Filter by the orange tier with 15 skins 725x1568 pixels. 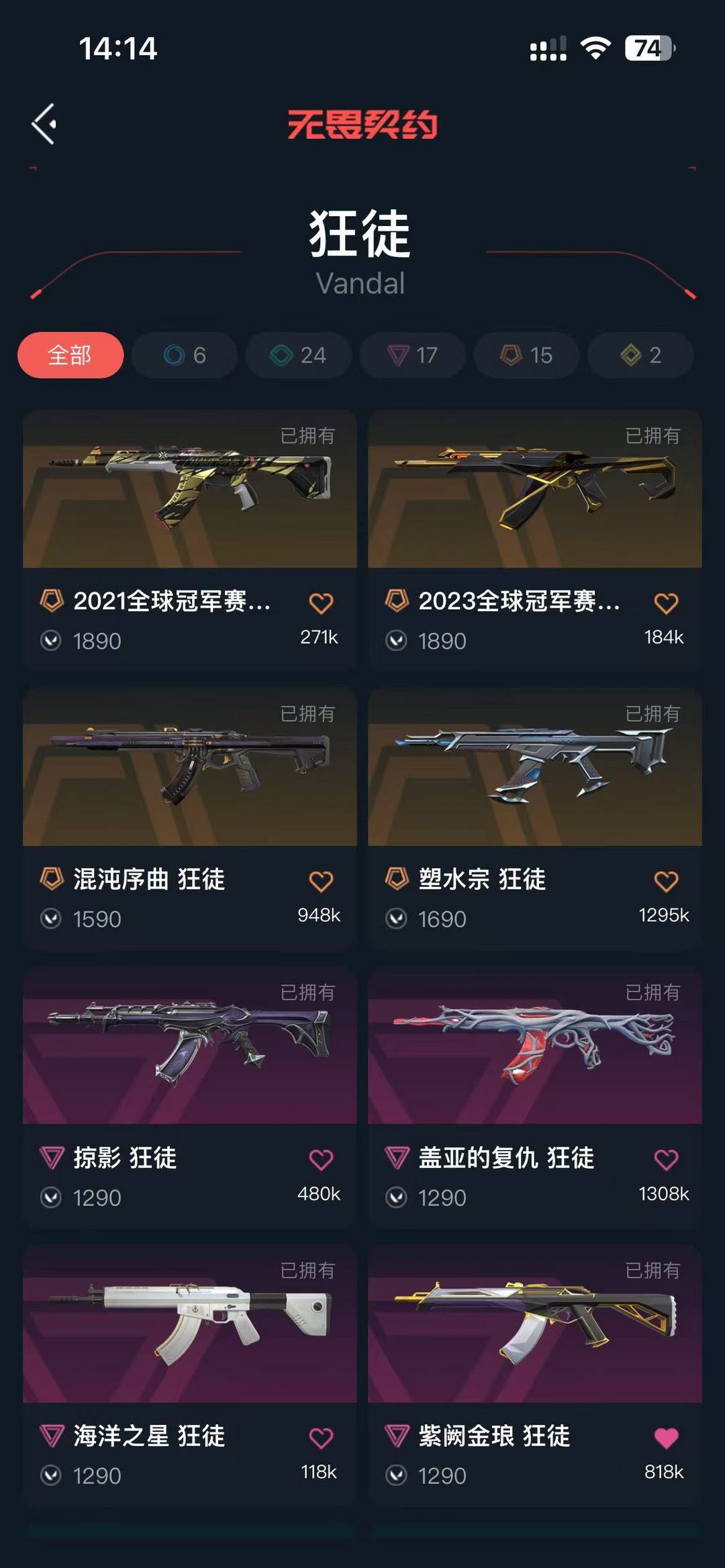click(x=527, y=355)
